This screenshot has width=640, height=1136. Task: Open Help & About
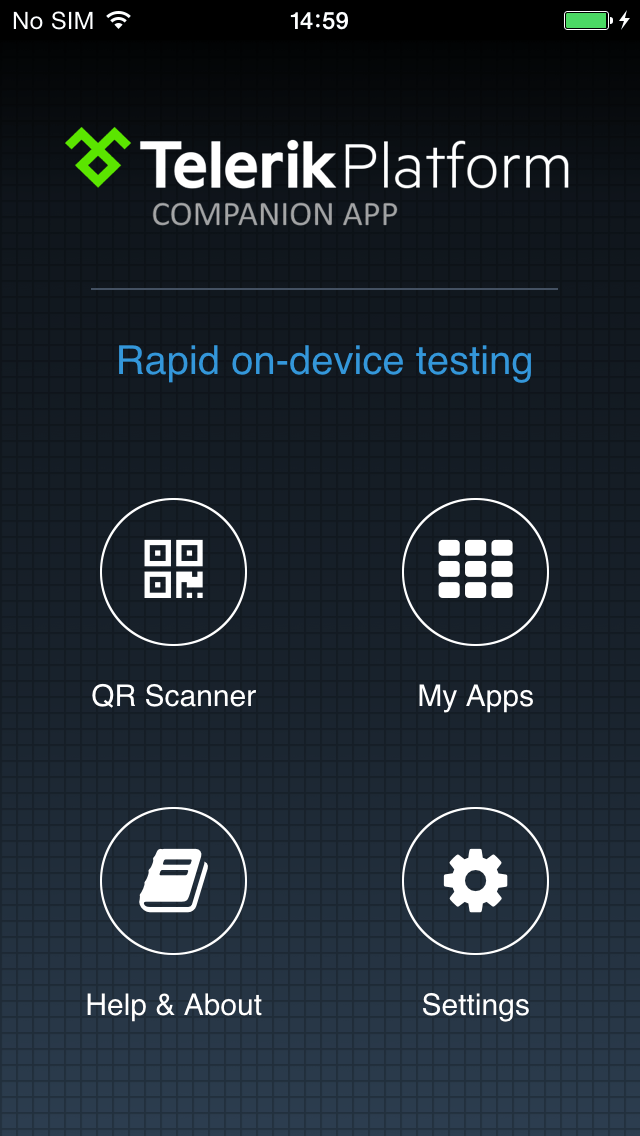coord(173,880)
